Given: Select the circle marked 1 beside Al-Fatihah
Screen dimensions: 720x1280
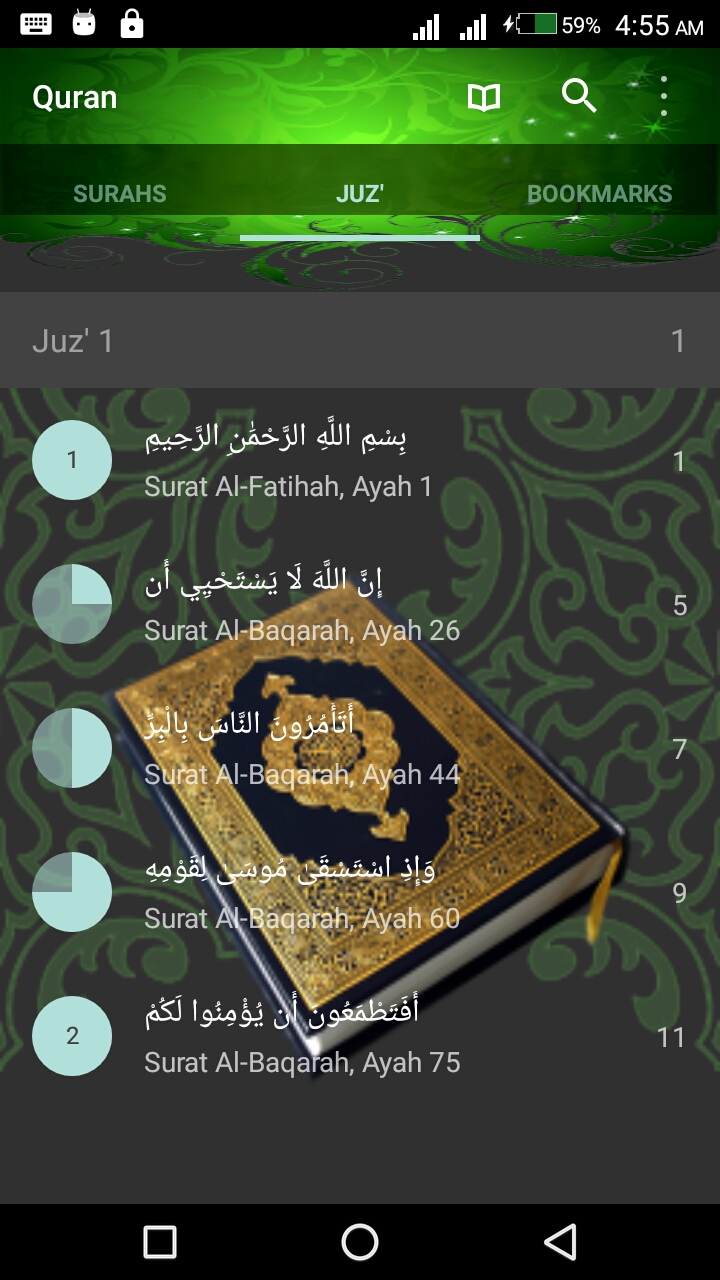Looking at the screenshot, I should coord(71,459).
